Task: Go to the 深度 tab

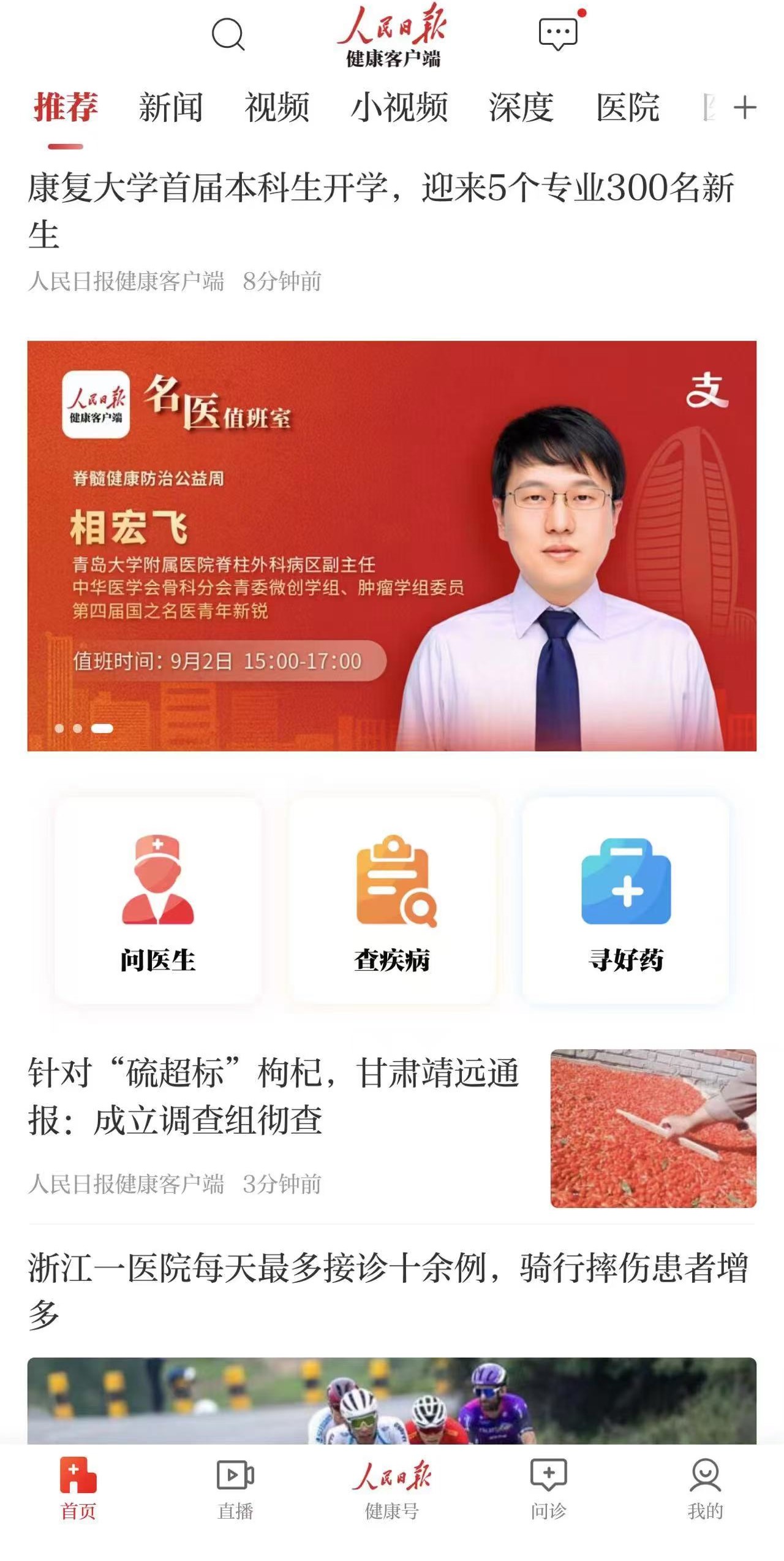Action: click(521, 108)
